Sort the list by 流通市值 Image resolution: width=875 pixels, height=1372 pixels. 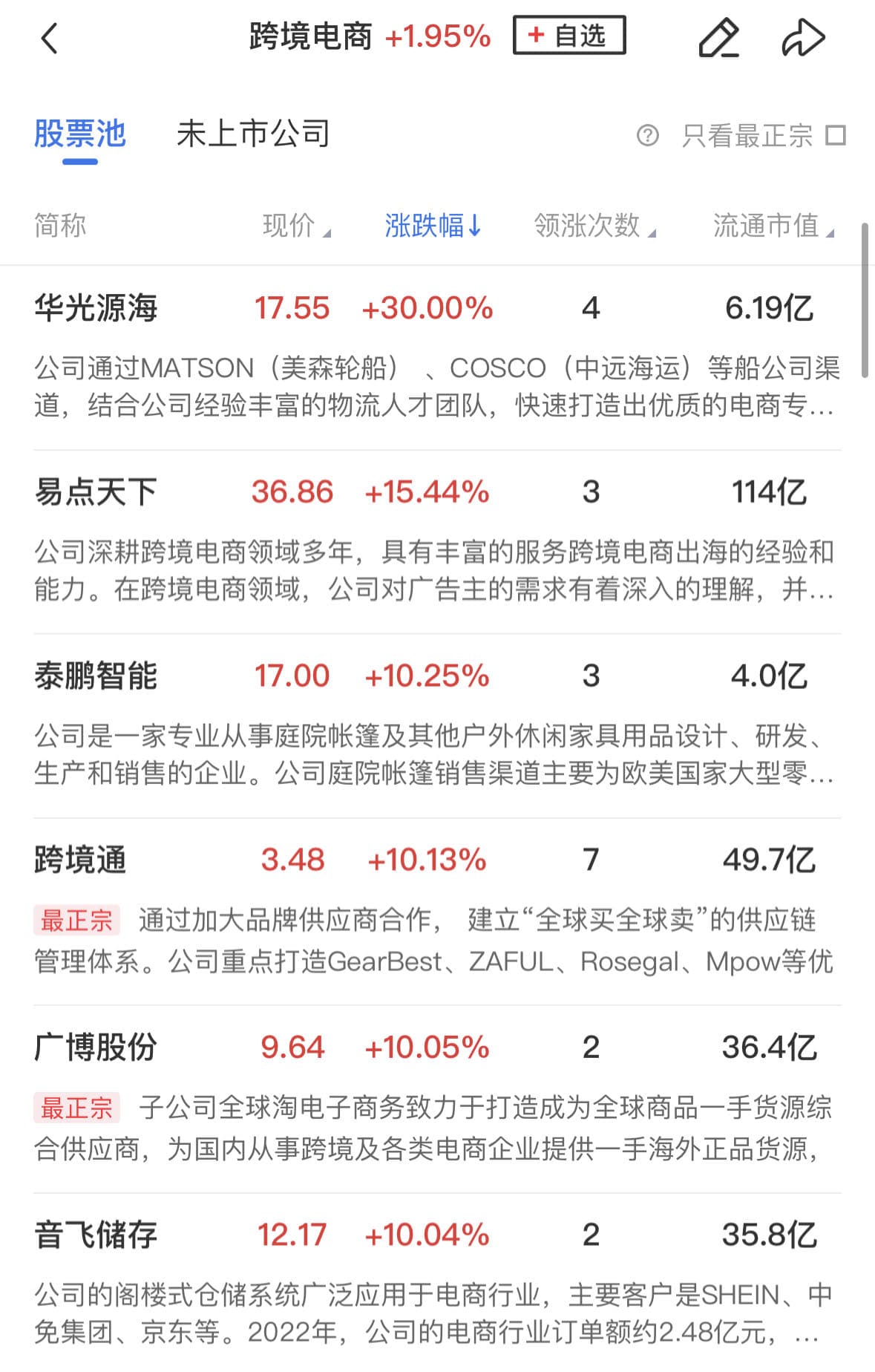tap(773, 226)
